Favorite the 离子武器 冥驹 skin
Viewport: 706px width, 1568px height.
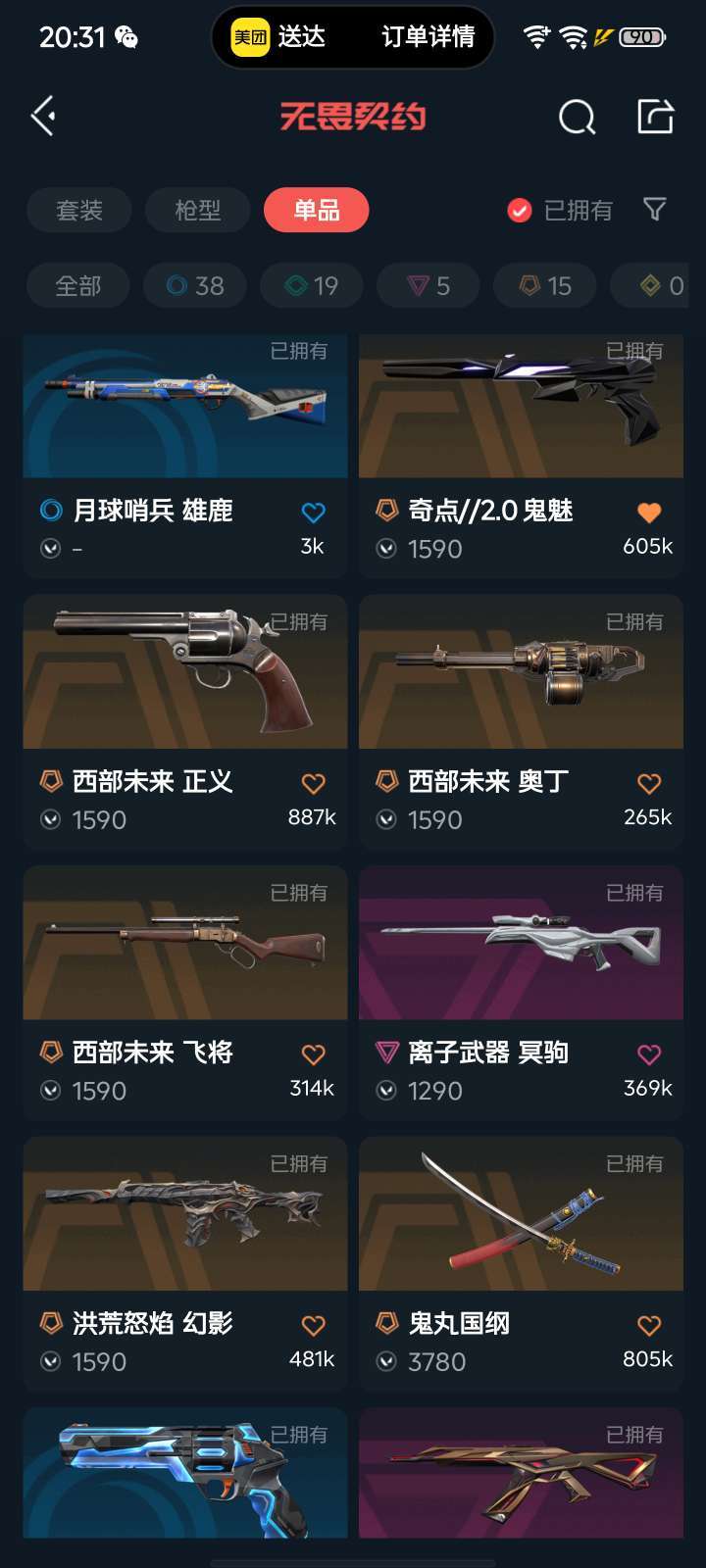coord(647,1053)
